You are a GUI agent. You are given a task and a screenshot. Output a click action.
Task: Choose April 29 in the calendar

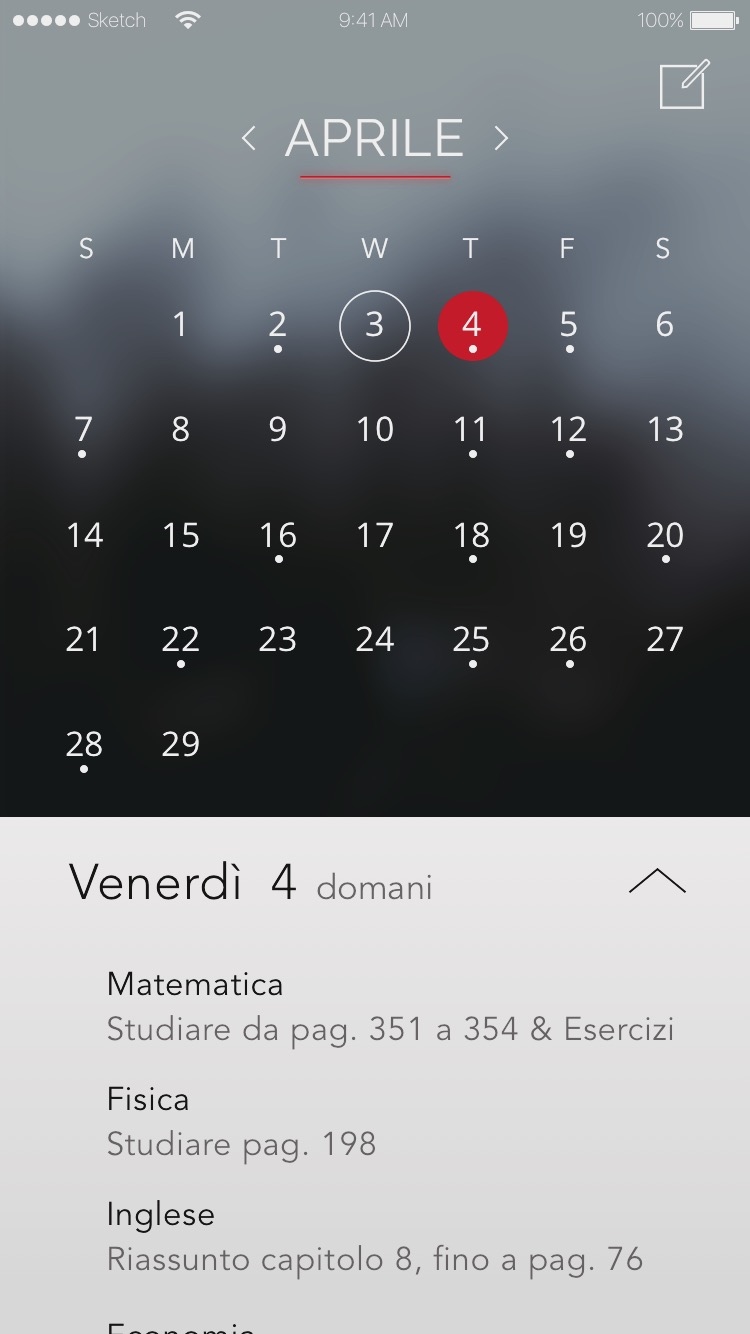[181, 745]
